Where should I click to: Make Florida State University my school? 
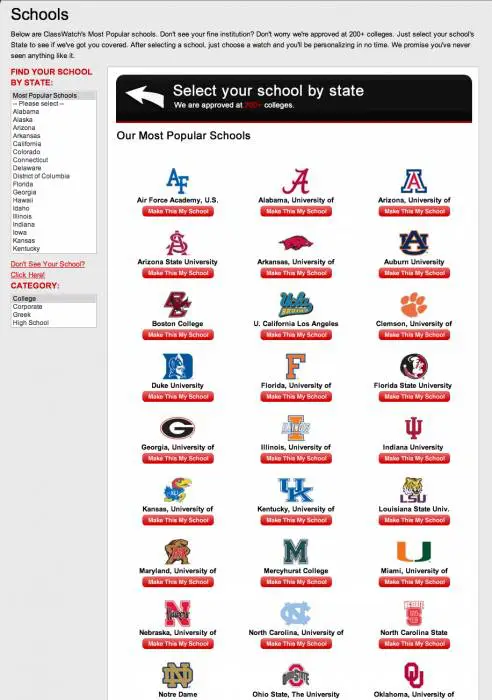(414, 396)
